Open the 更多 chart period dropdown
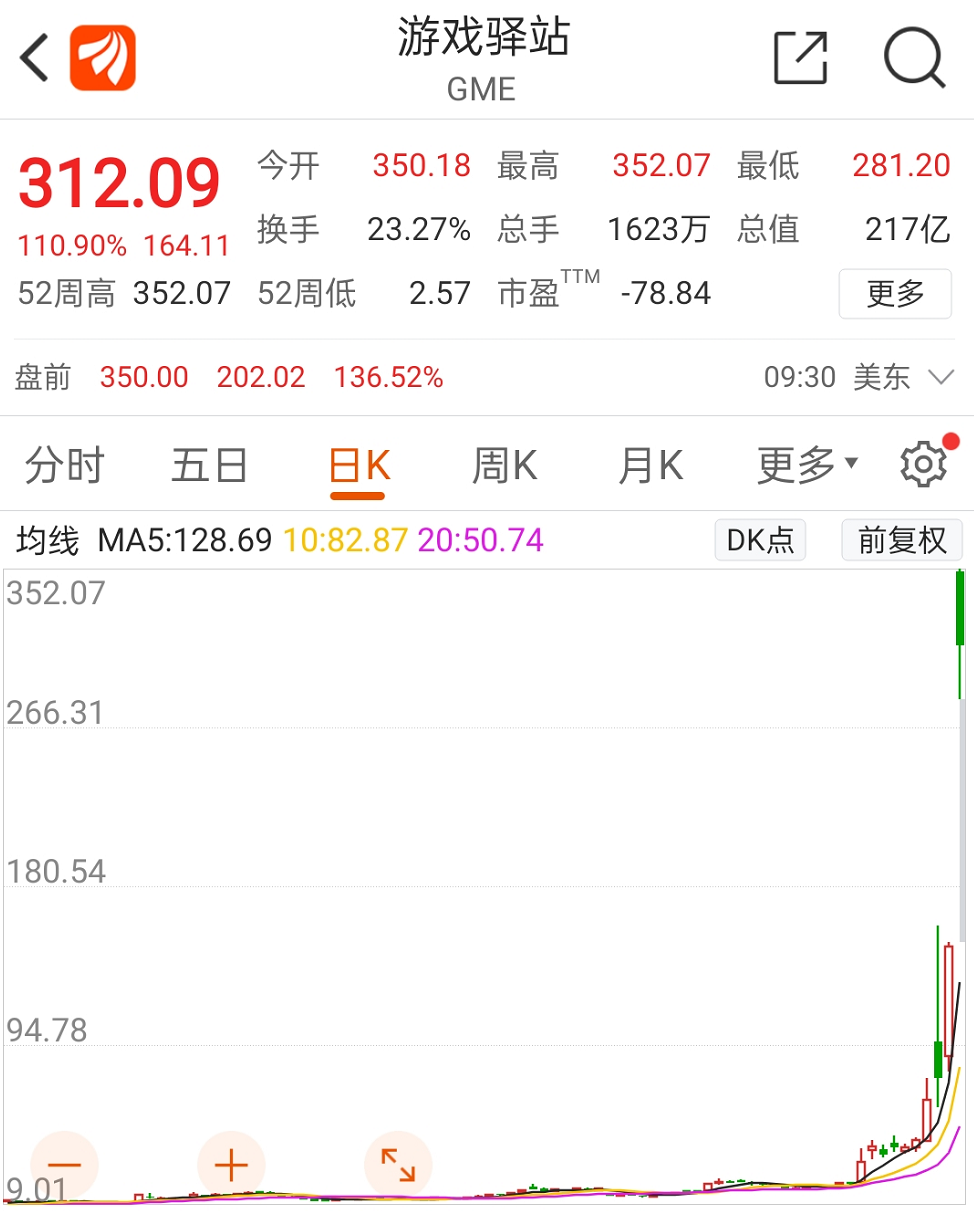This screenshot has height=1211, width=974. click(x=807, y=465)
